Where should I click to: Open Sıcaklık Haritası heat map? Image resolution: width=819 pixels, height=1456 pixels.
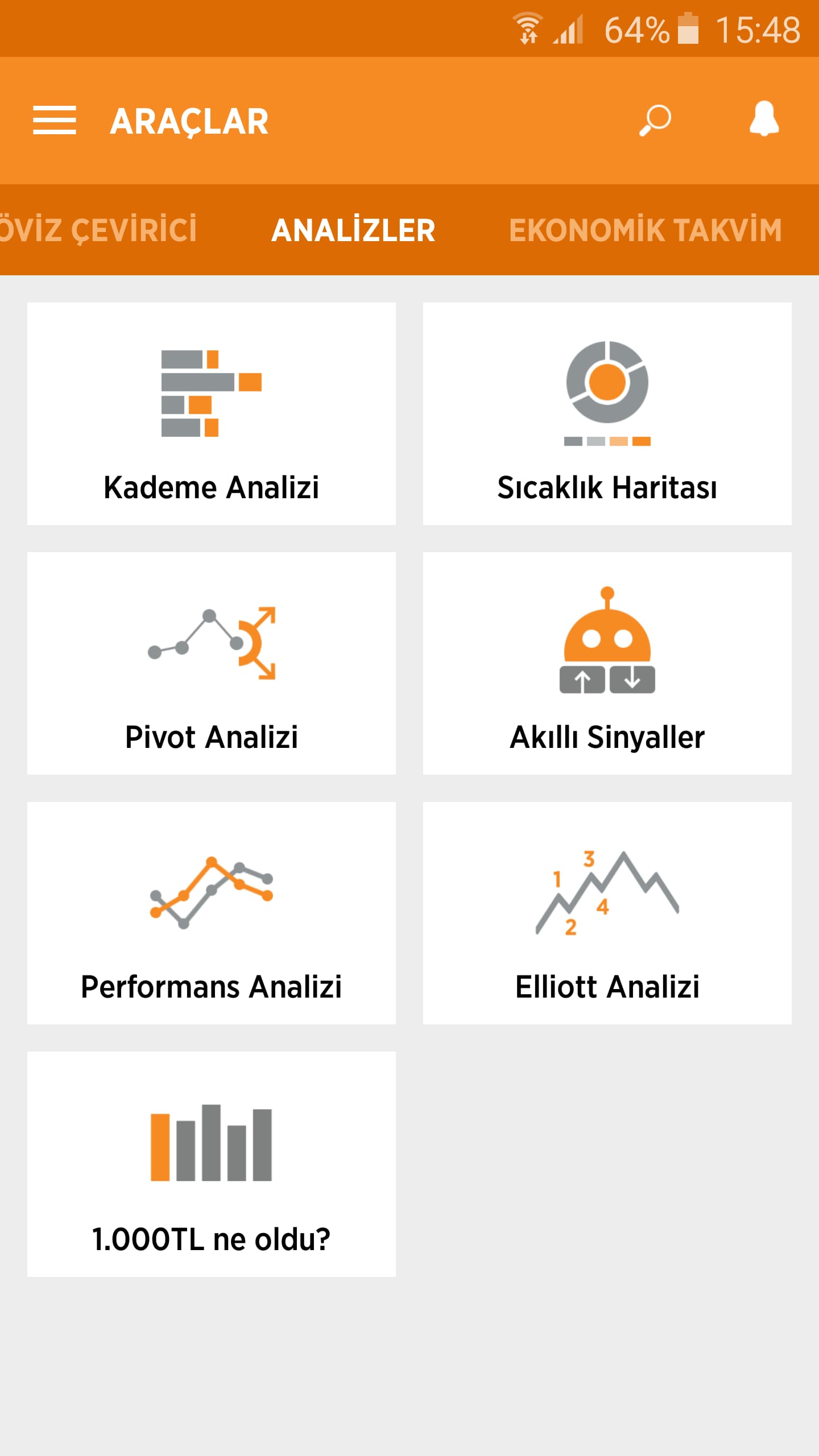click(x=607, y=413)
